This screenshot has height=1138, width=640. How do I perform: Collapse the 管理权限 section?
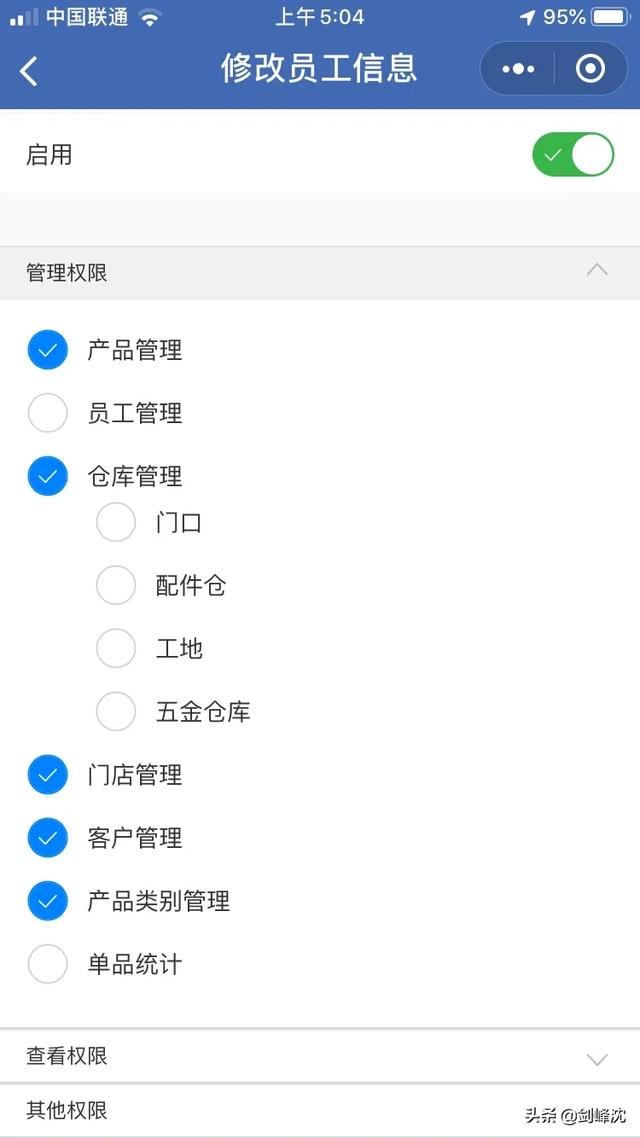pos(596,271)
